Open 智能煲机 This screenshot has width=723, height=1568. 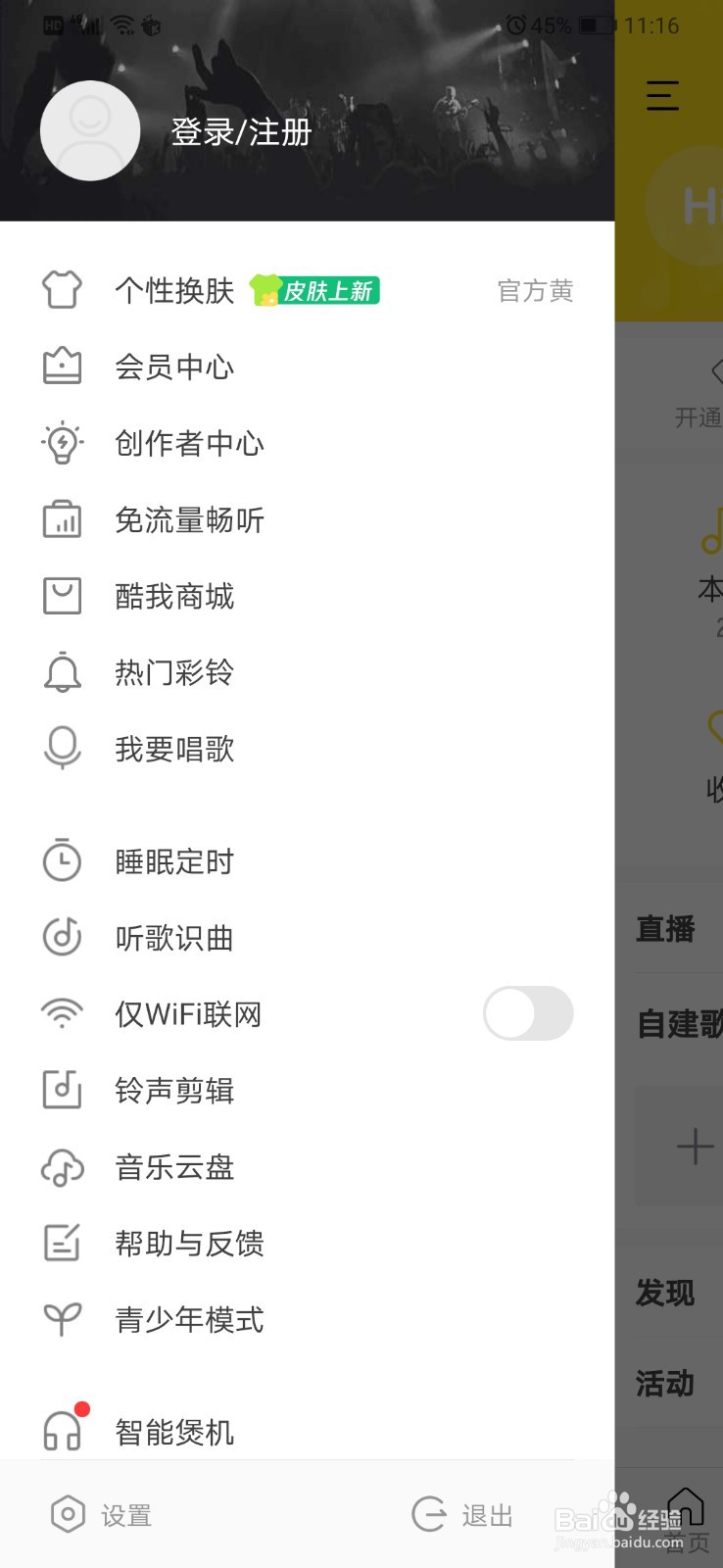coord(307,1432)
